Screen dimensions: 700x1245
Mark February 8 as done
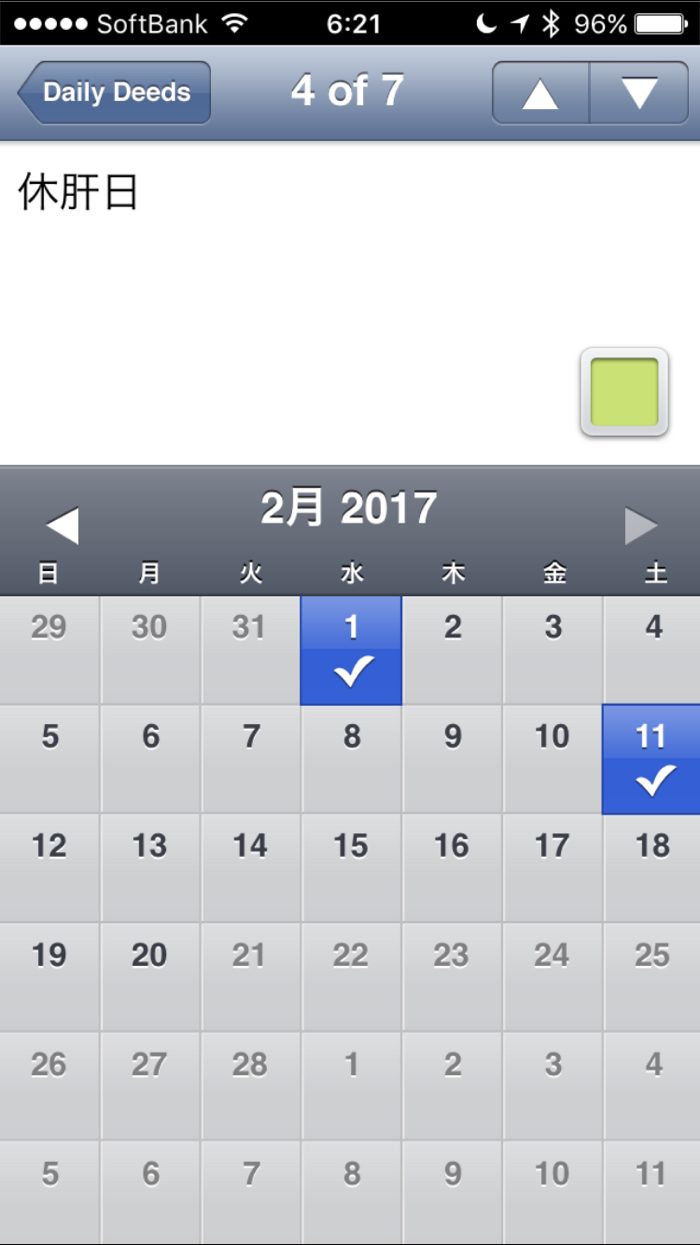351,759
